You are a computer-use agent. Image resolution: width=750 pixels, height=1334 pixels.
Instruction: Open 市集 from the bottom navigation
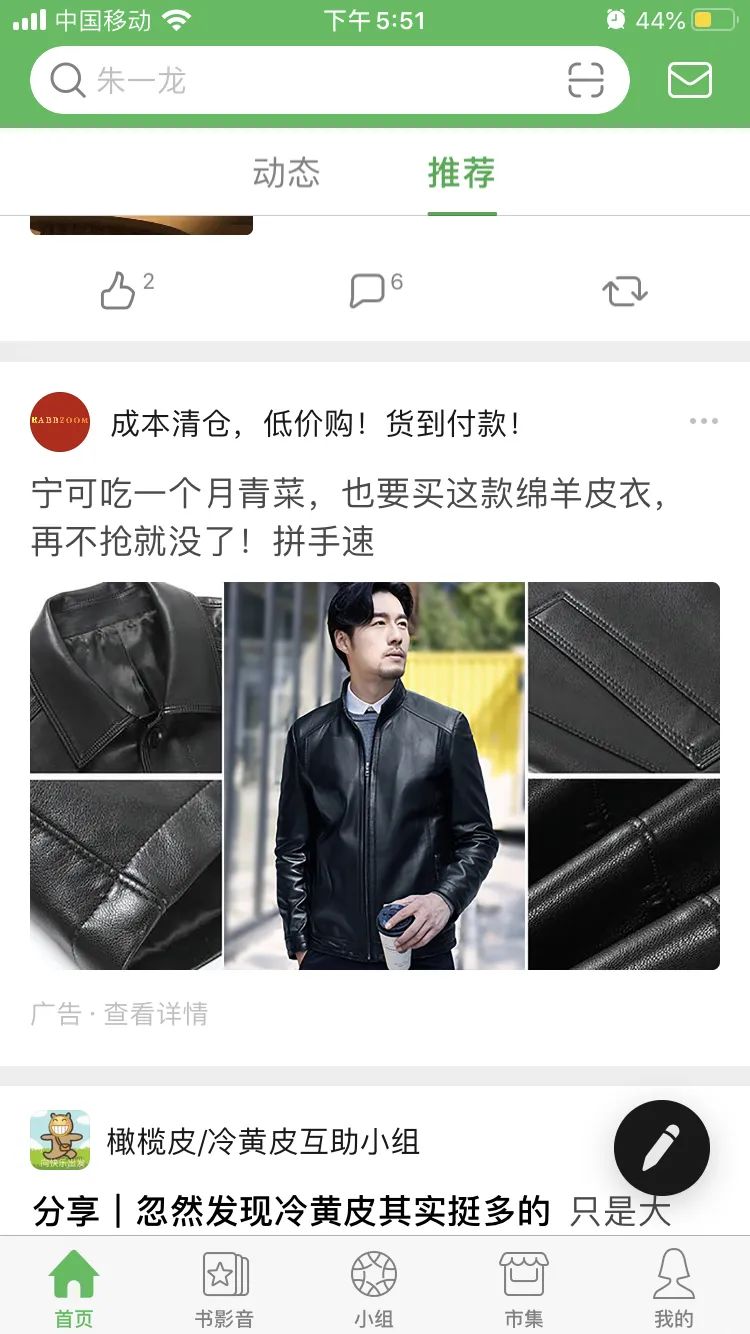[524, 1285]
